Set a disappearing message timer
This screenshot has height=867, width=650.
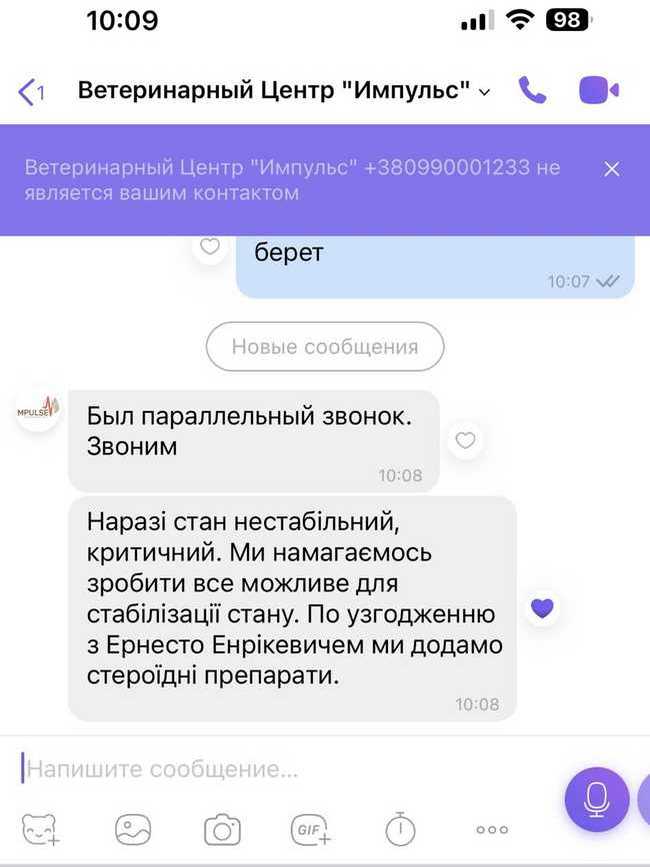click(x=401, y=829)
